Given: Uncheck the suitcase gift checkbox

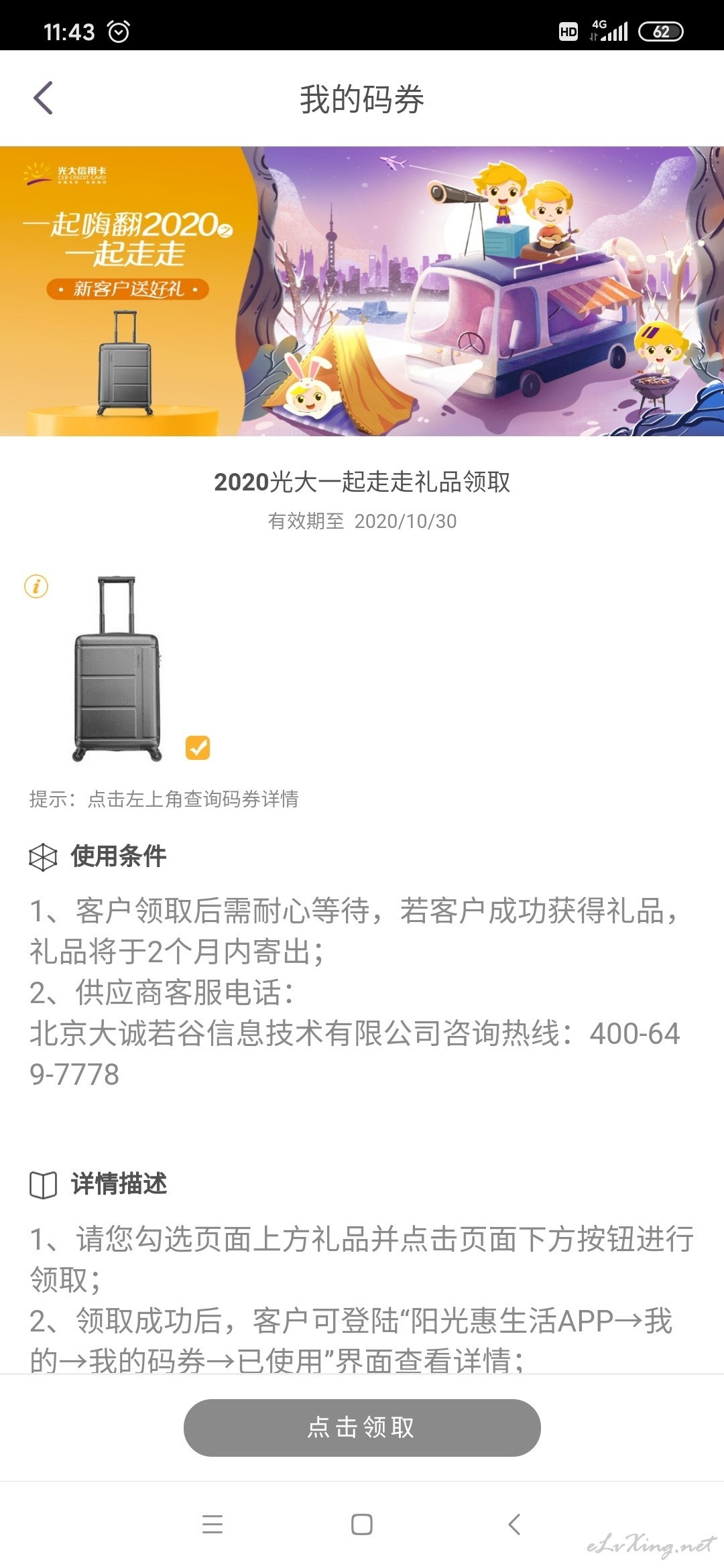Looking at the screenshot, I should pyautogui.click(x=198, y=747).
